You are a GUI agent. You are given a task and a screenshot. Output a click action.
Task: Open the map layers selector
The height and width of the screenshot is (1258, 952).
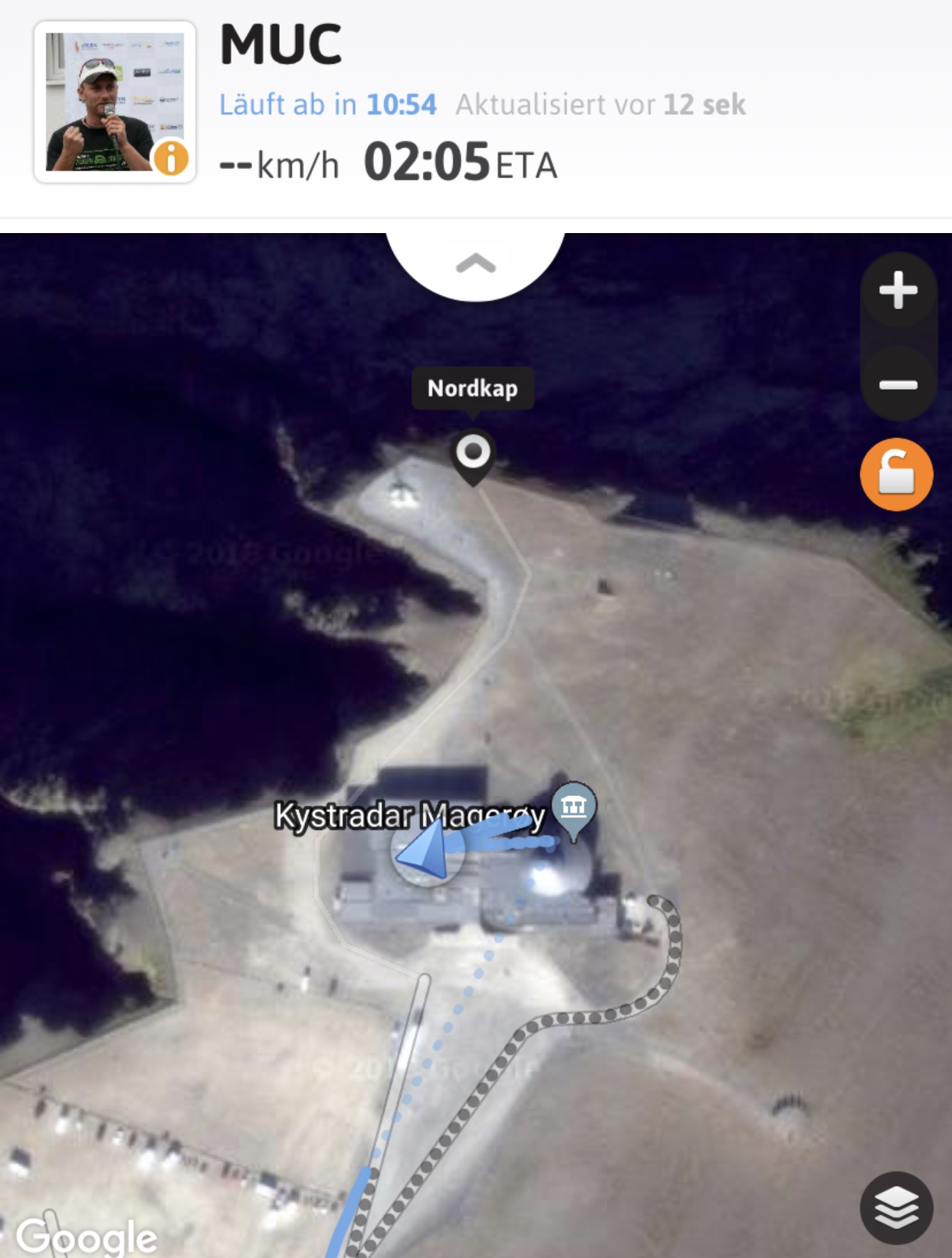tap(896, 1208)
